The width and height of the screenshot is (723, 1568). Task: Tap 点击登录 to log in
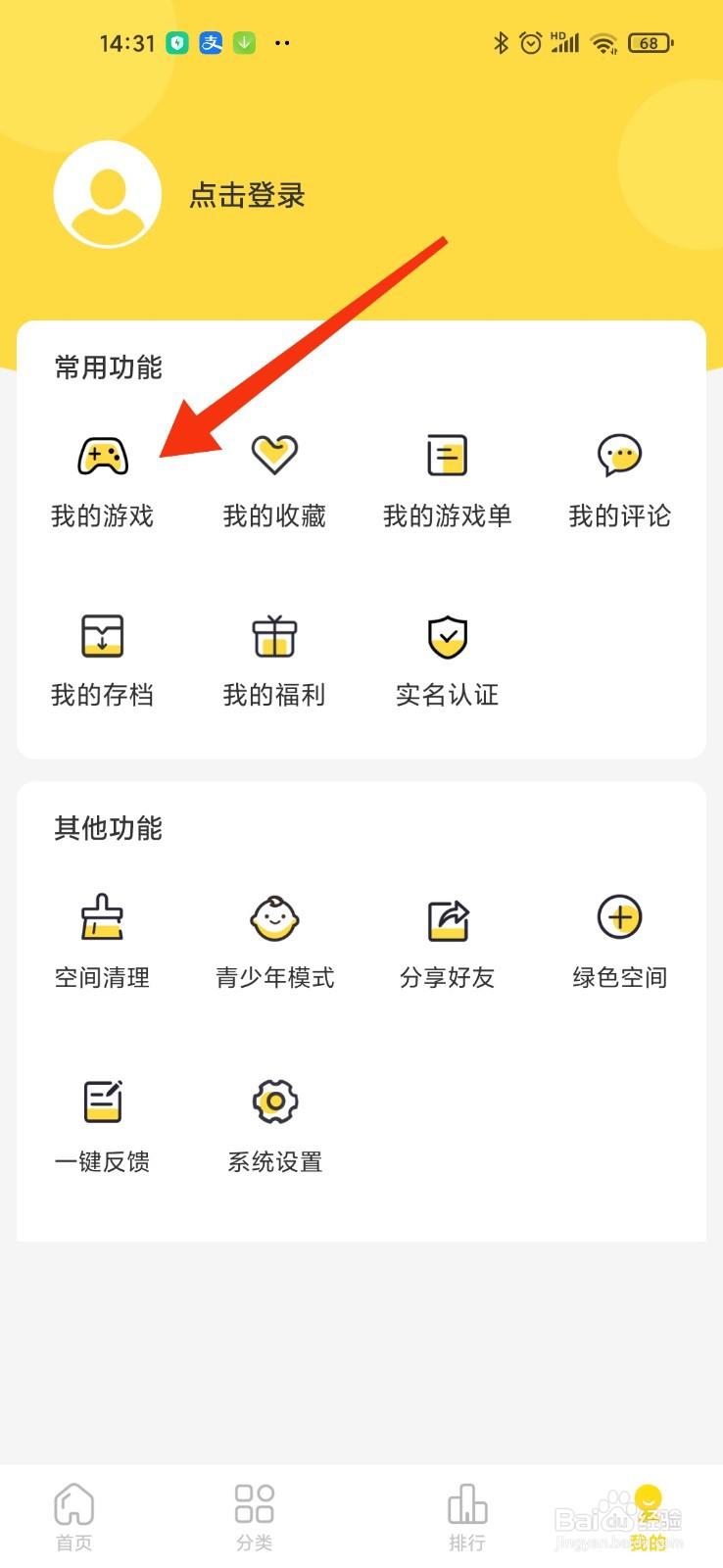pyautogui.click(x=247, y=195)
